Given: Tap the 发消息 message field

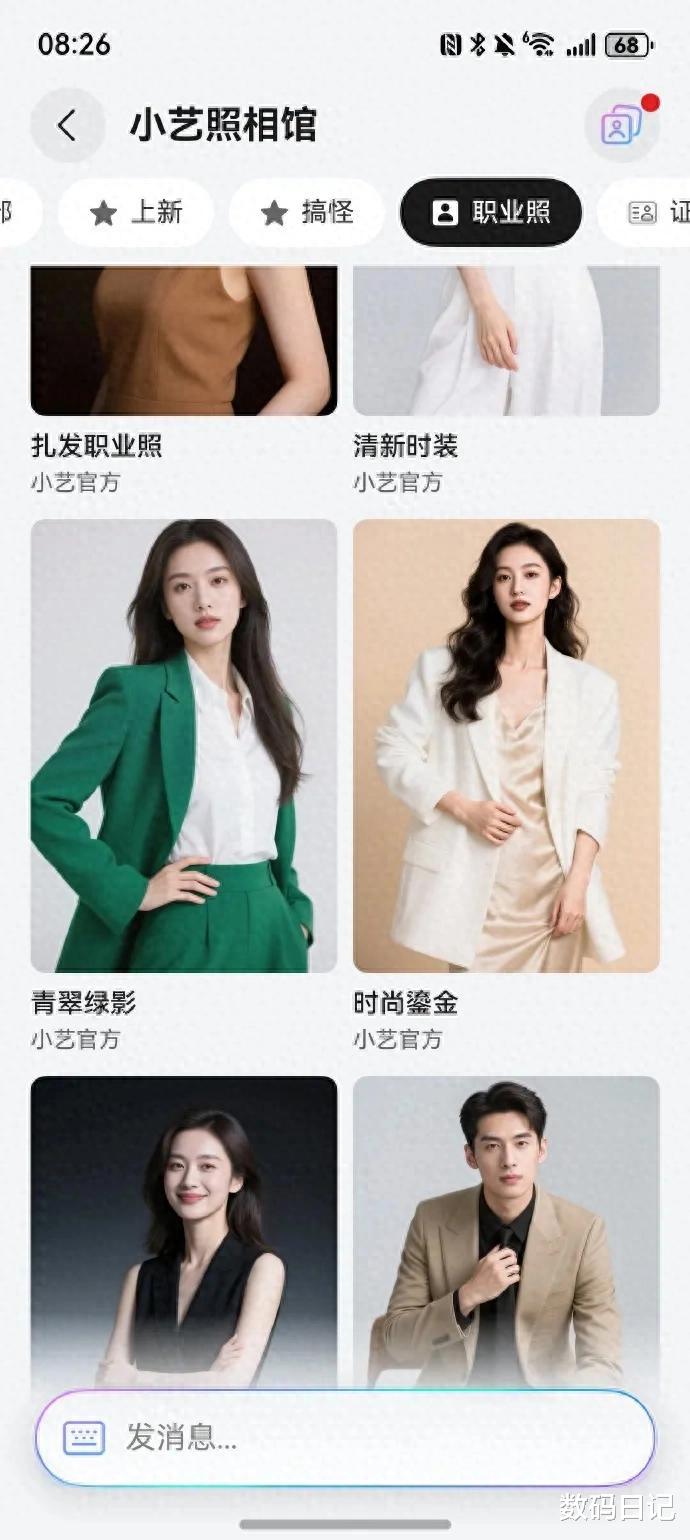Looking at the screenshot, I should point(380,1438).
